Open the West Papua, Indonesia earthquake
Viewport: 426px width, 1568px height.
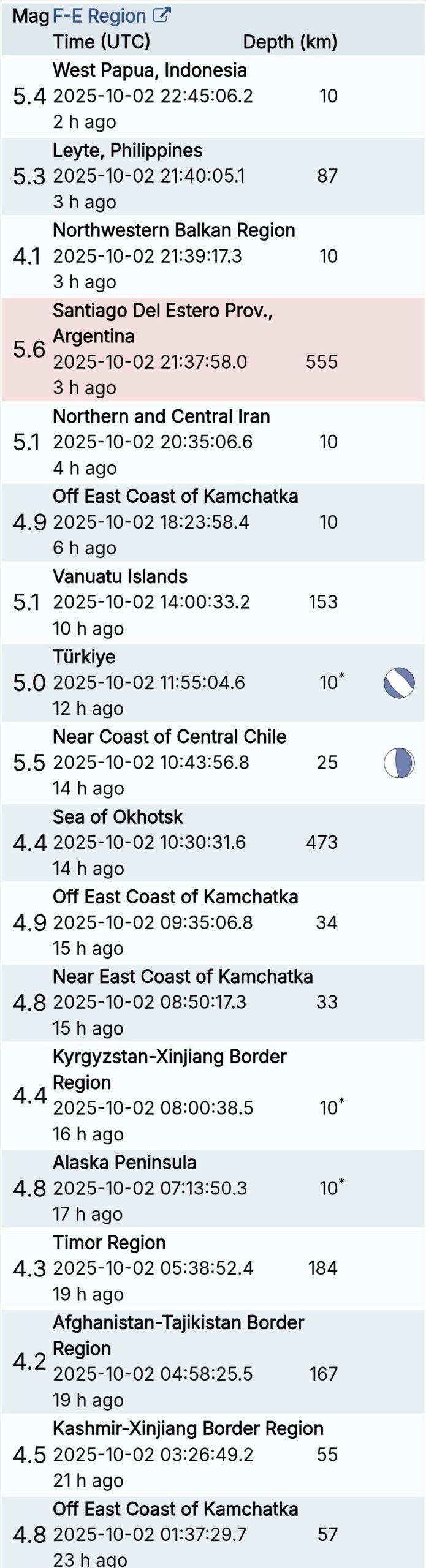coord(150,70)
